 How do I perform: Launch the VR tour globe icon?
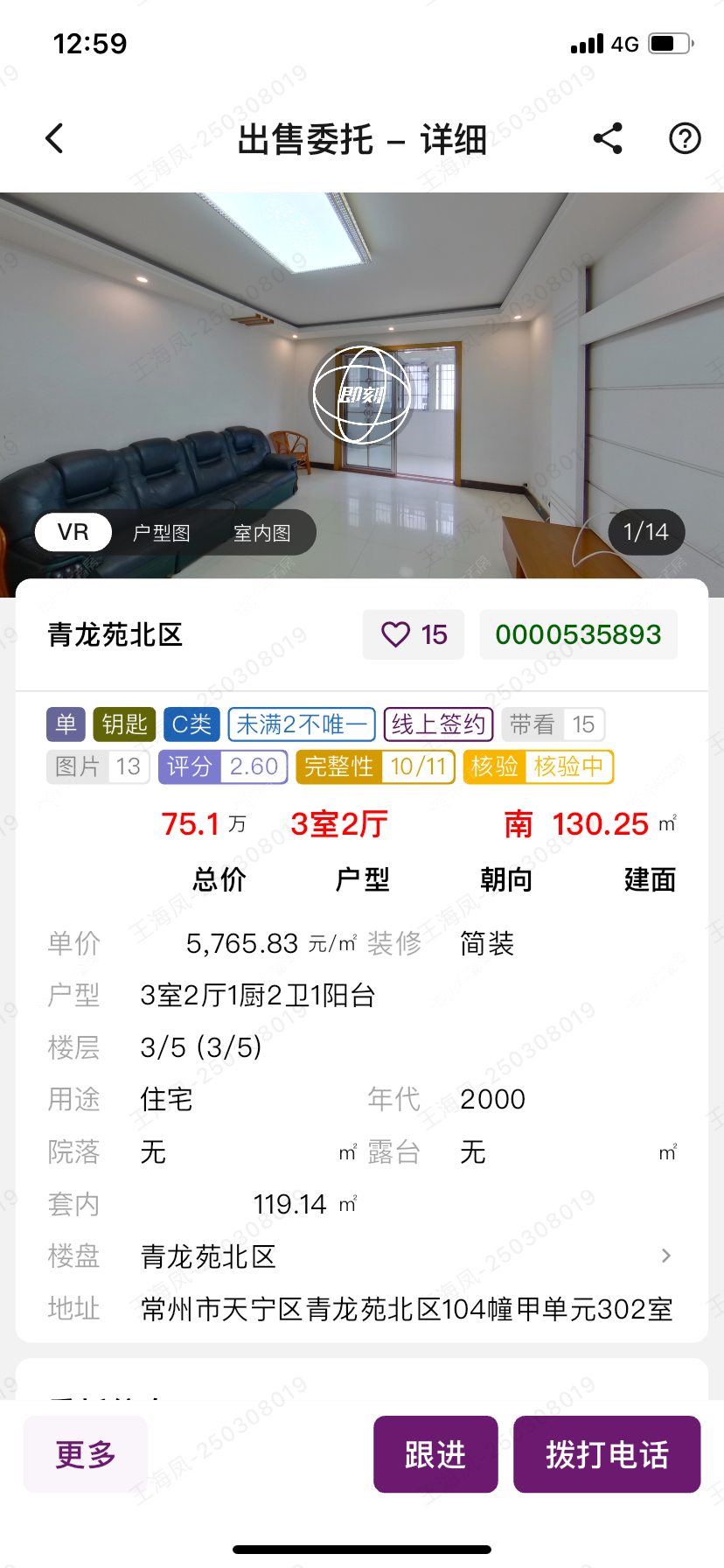click(x=362, y=395)
